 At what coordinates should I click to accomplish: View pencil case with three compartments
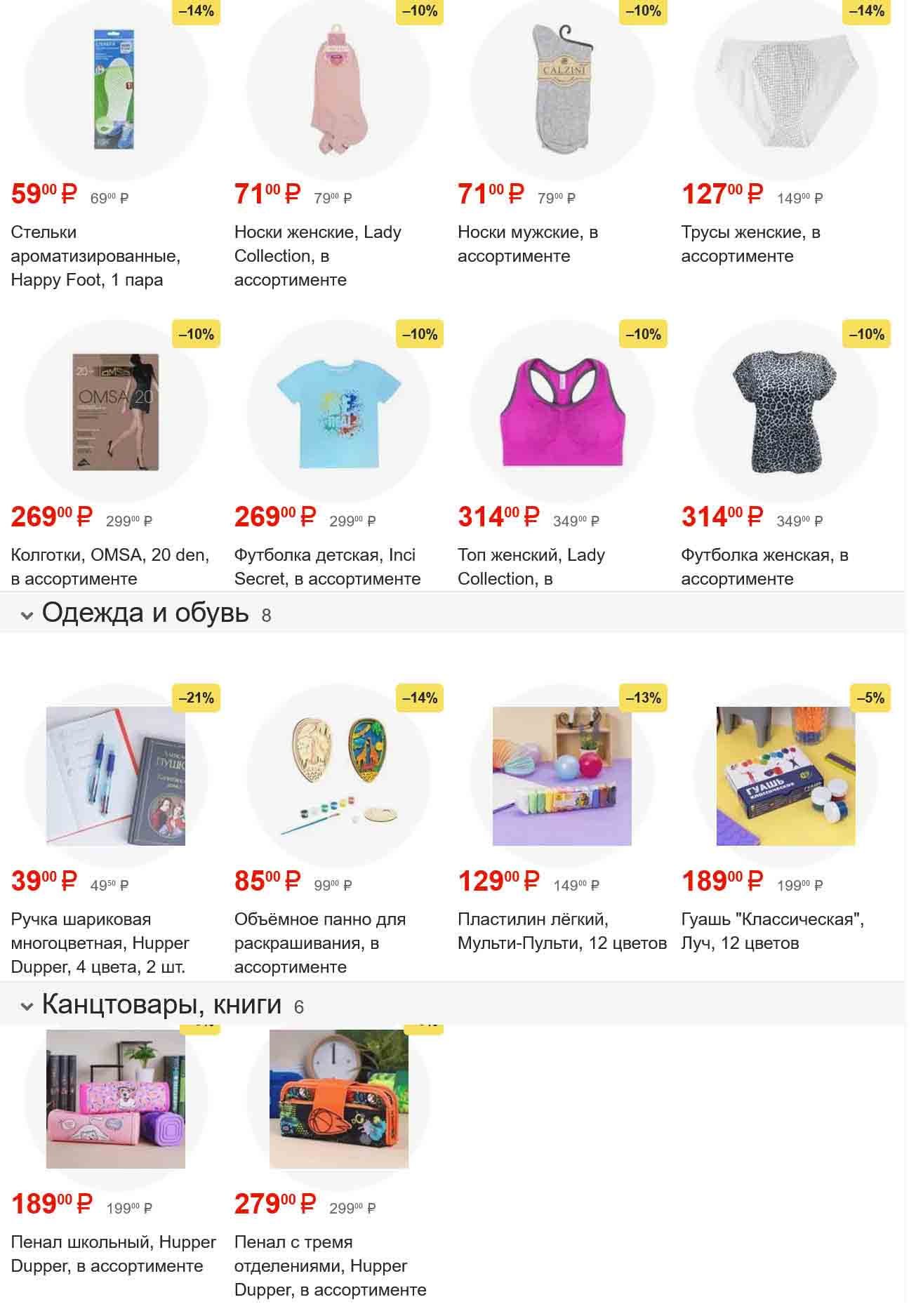[x=339, y=1099]
